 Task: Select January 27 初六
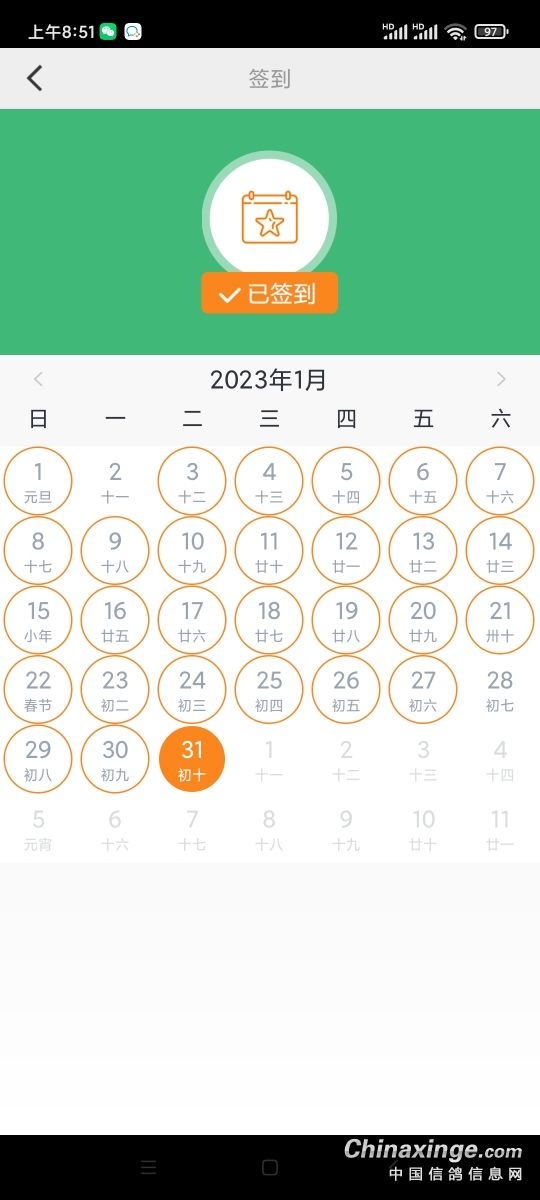pos(423,690)
